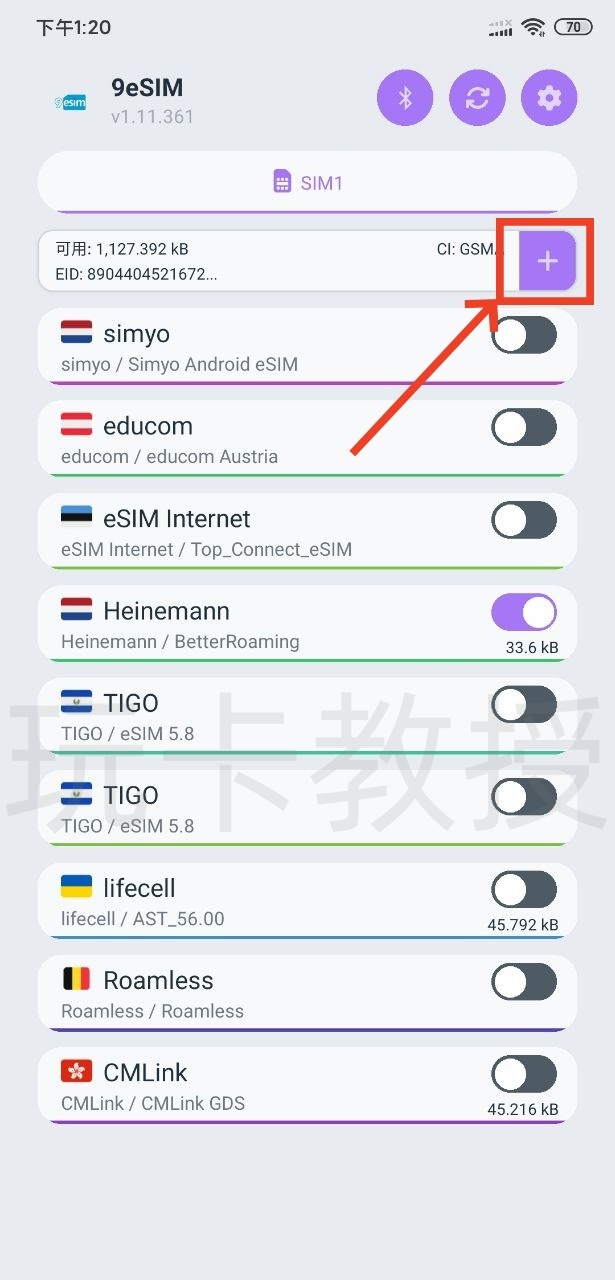Image resolution: width=615 pixels, height=1280 pixels.
Task: Enable the simyo profile switch
Action: [523, 335]
